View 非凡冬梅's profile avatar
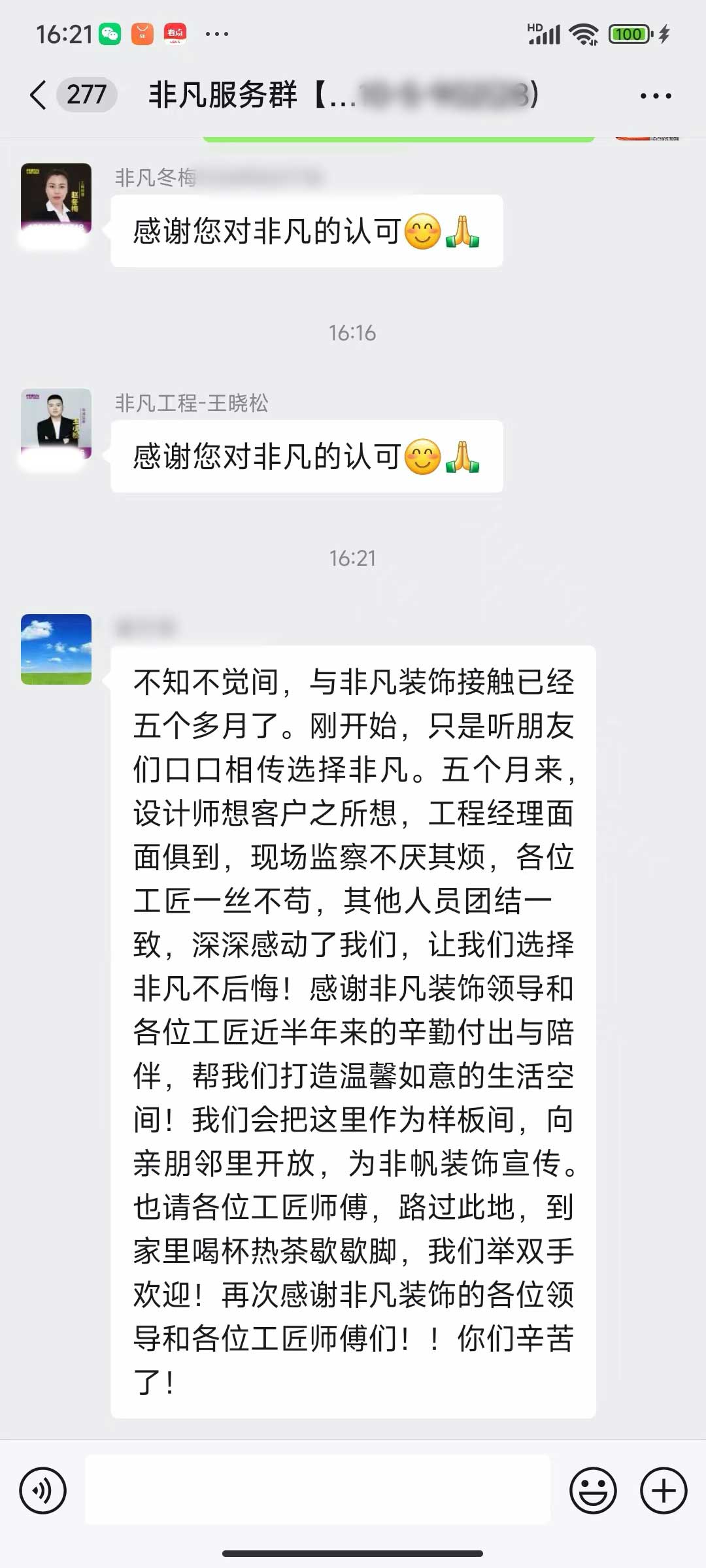This screenshot has height=1568, width=706. [x=56, y=199]
